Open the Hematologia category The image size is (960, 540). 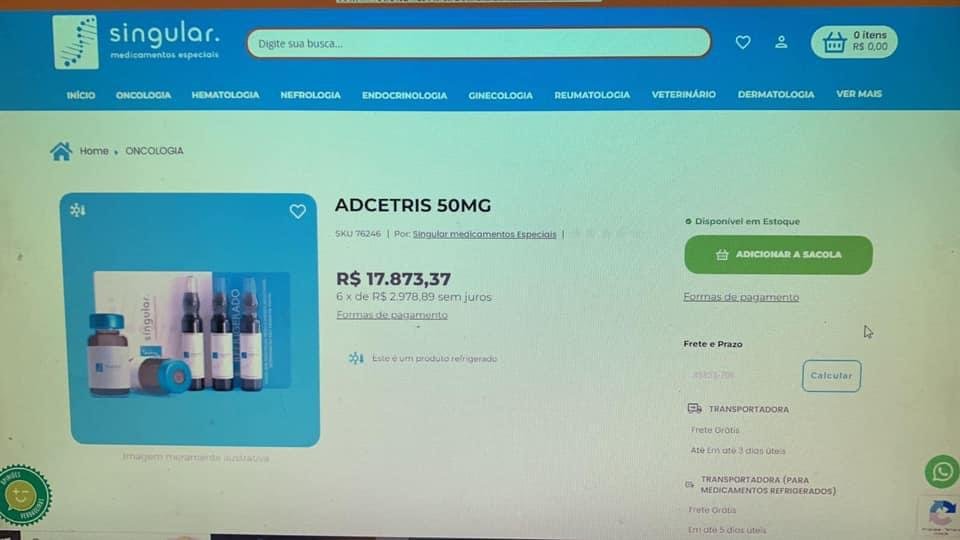point(225,95)
